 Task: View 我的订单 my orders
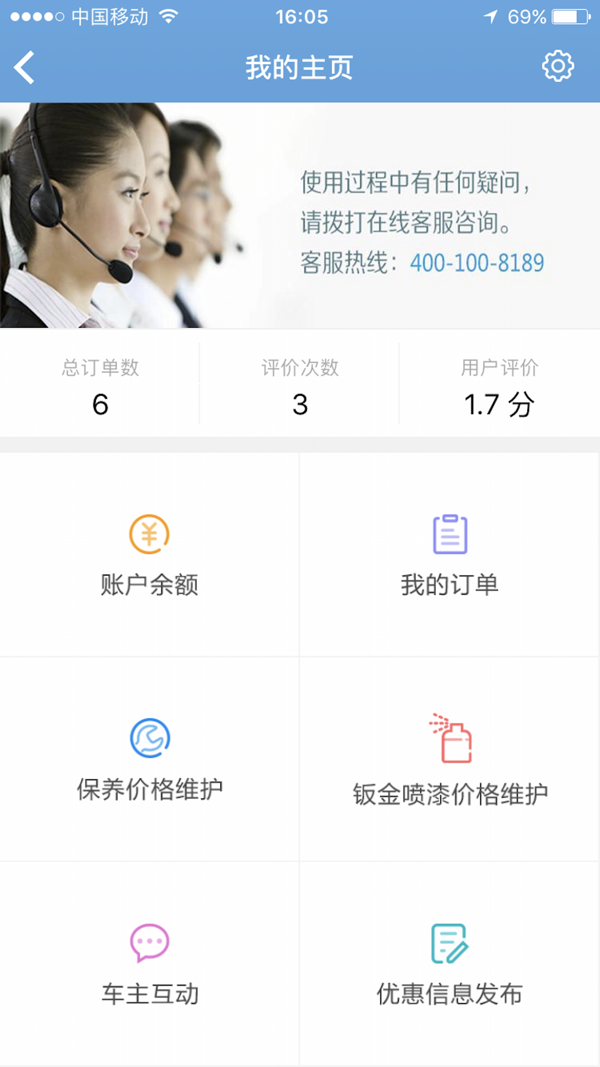point(450,555)
